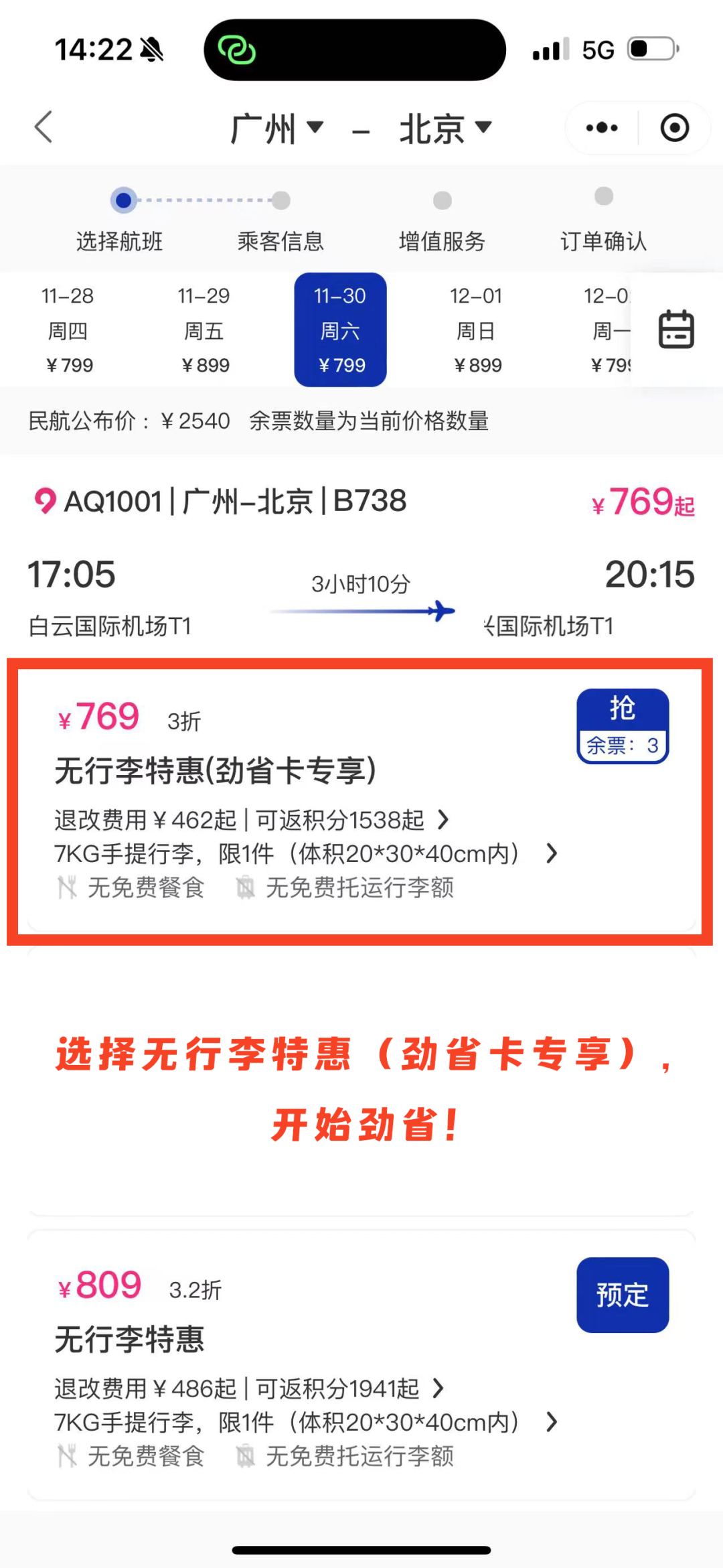The width and height of the screenshot is (723, 1568).
Task: Open the mini program three-dot menu
Action: point(601,128)
